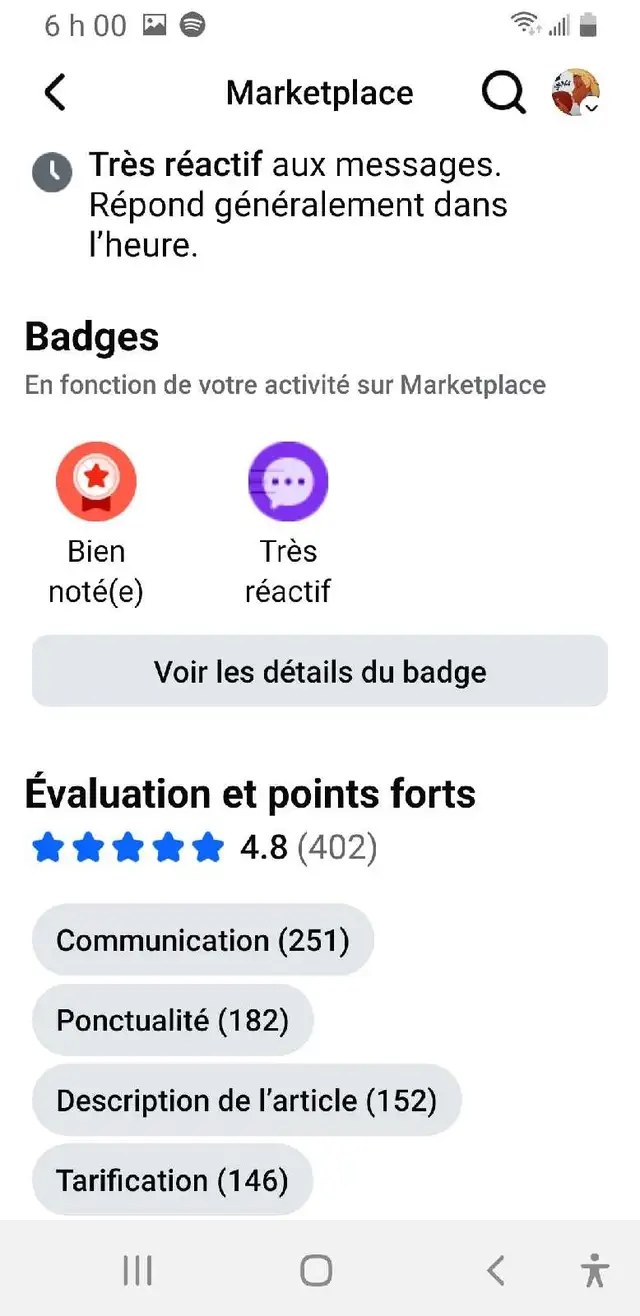Open the accessibility shortcut

[x=594, y=1270]
